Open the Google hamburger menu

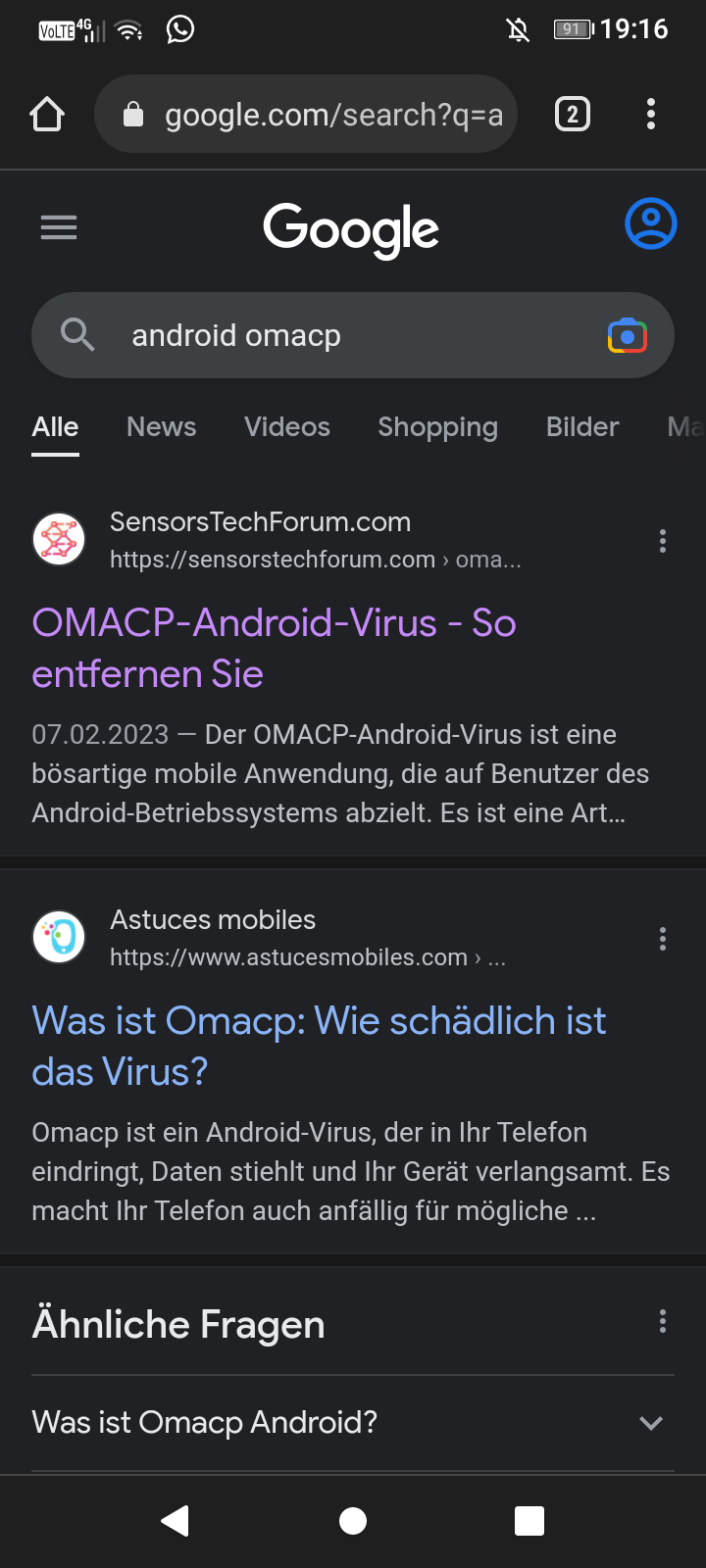pyautogui.click(x=59, y=228)
